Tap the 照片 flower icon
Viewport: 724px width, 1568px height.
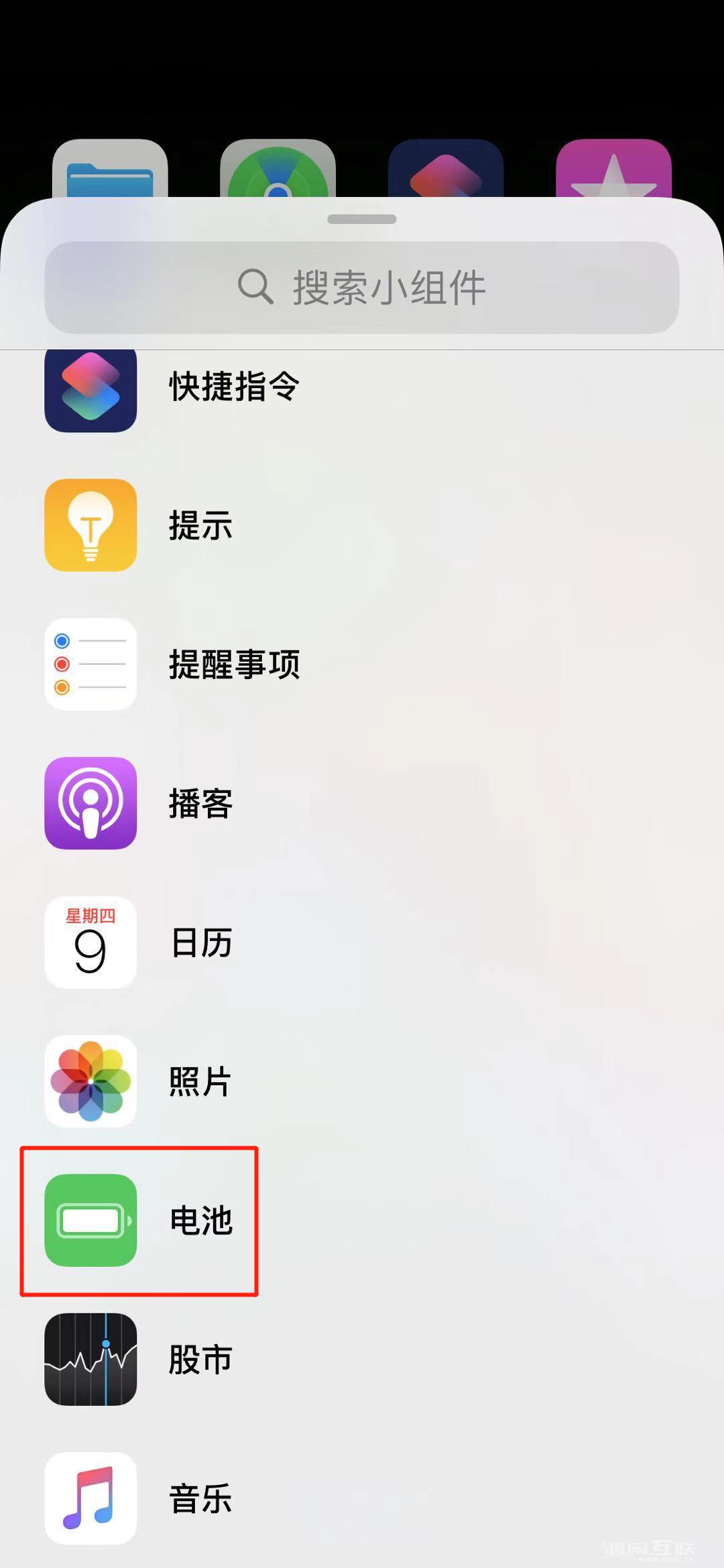point(90,1082)
